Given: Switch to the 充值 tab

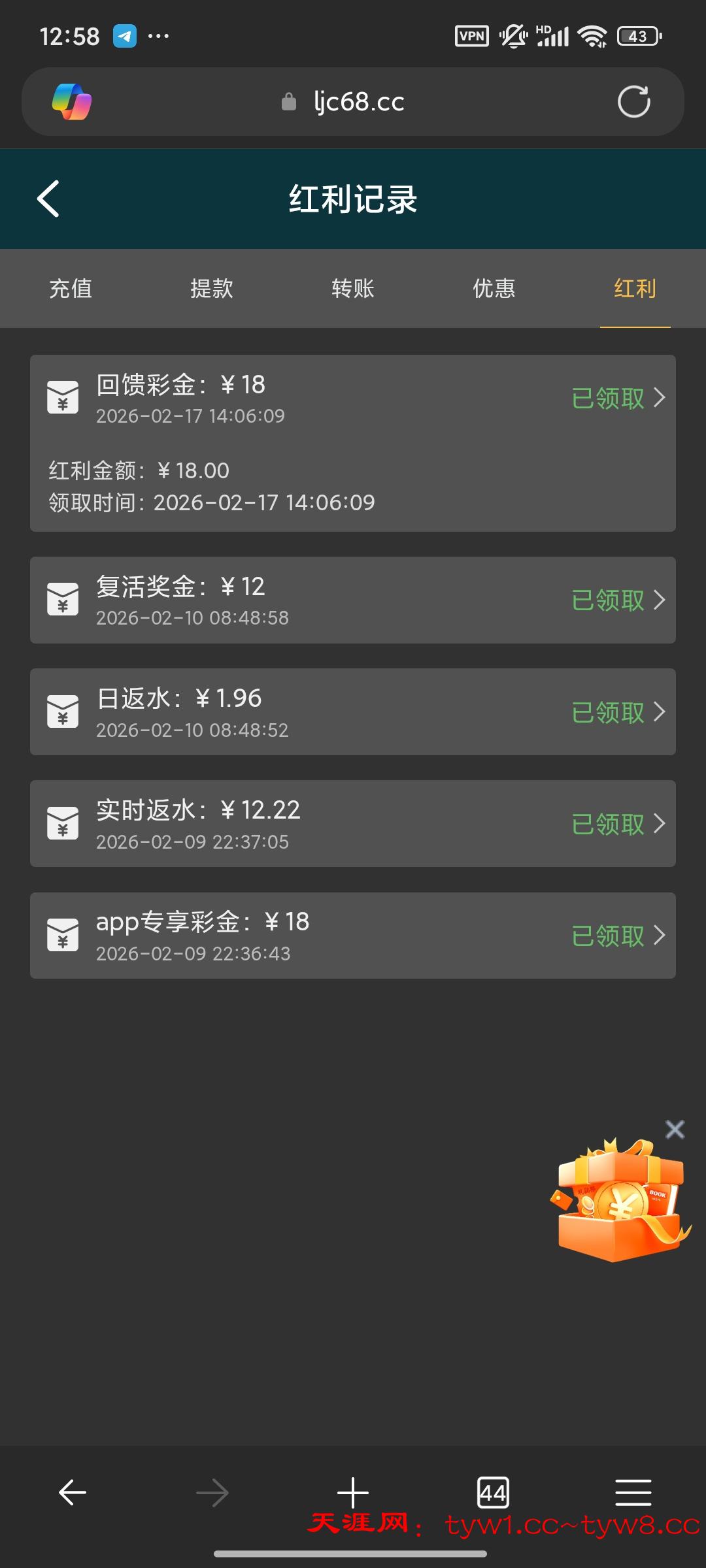Looking at the screenshot, I should pyautogui.click(x=71, y=288).
